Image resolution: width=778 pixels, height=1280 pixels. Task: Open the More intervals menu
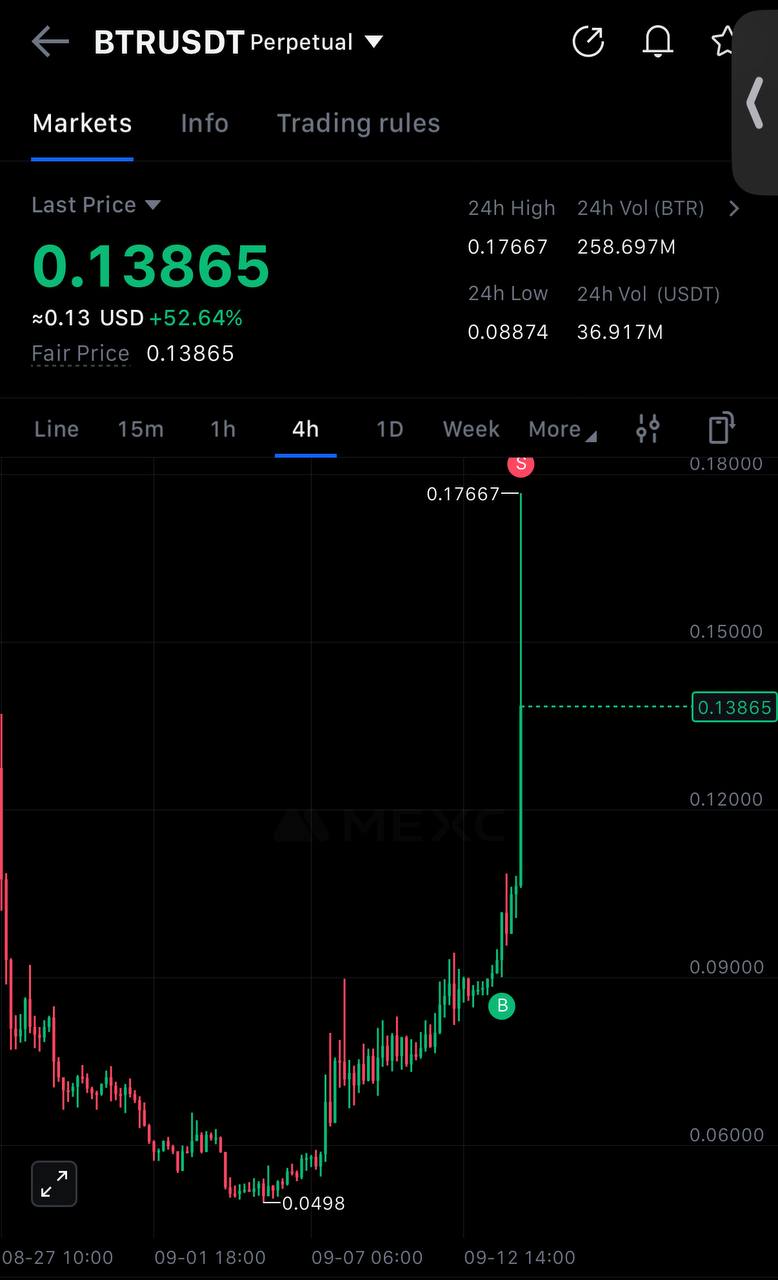562,429
